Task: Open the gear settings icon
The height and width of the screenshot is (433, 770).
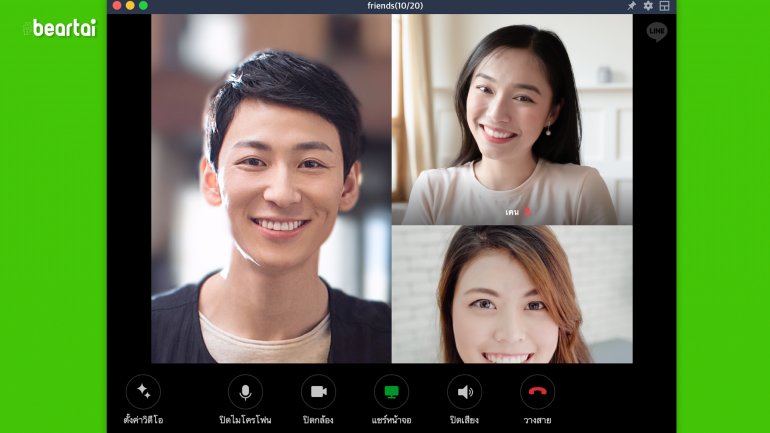Action: 648,6
